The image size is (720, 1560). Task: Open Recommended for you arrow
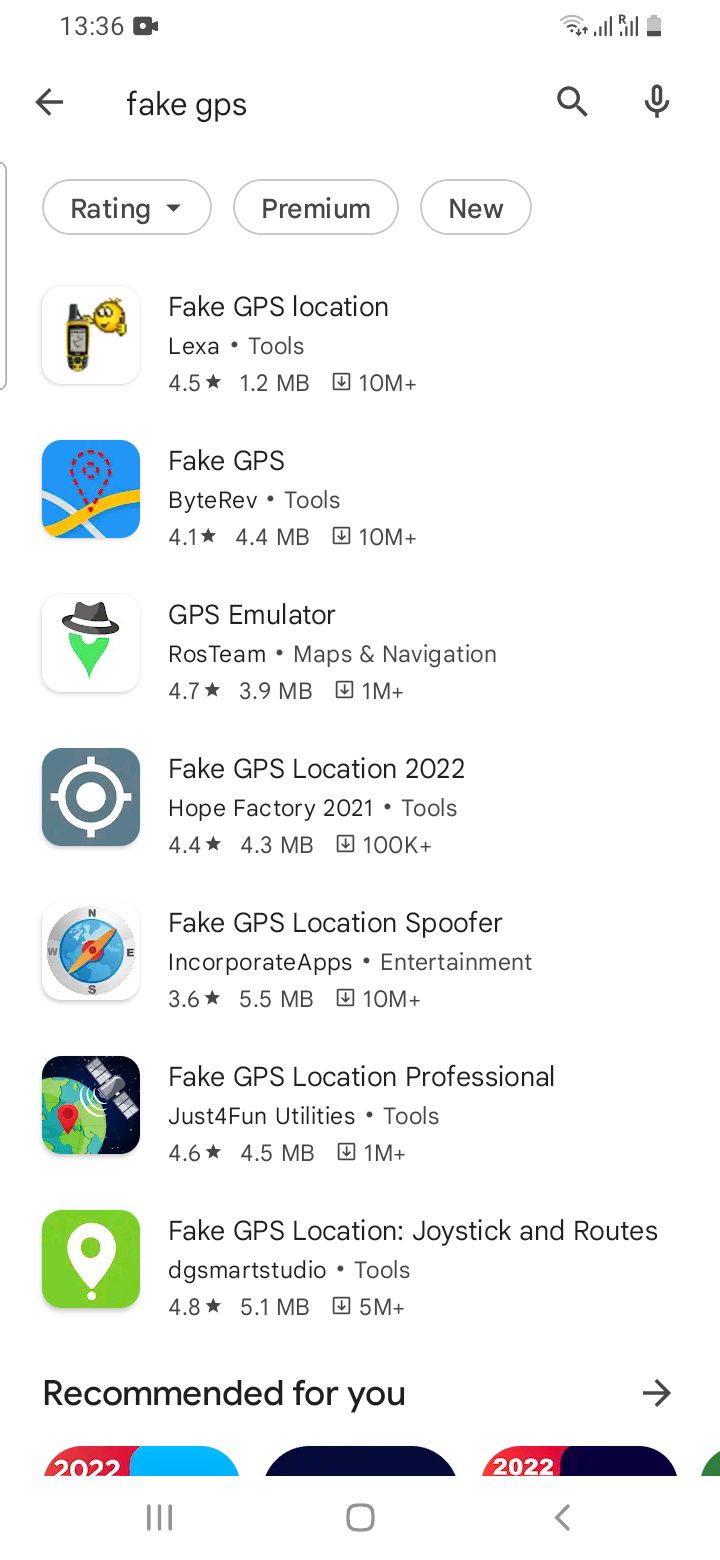coord(656,1393)
